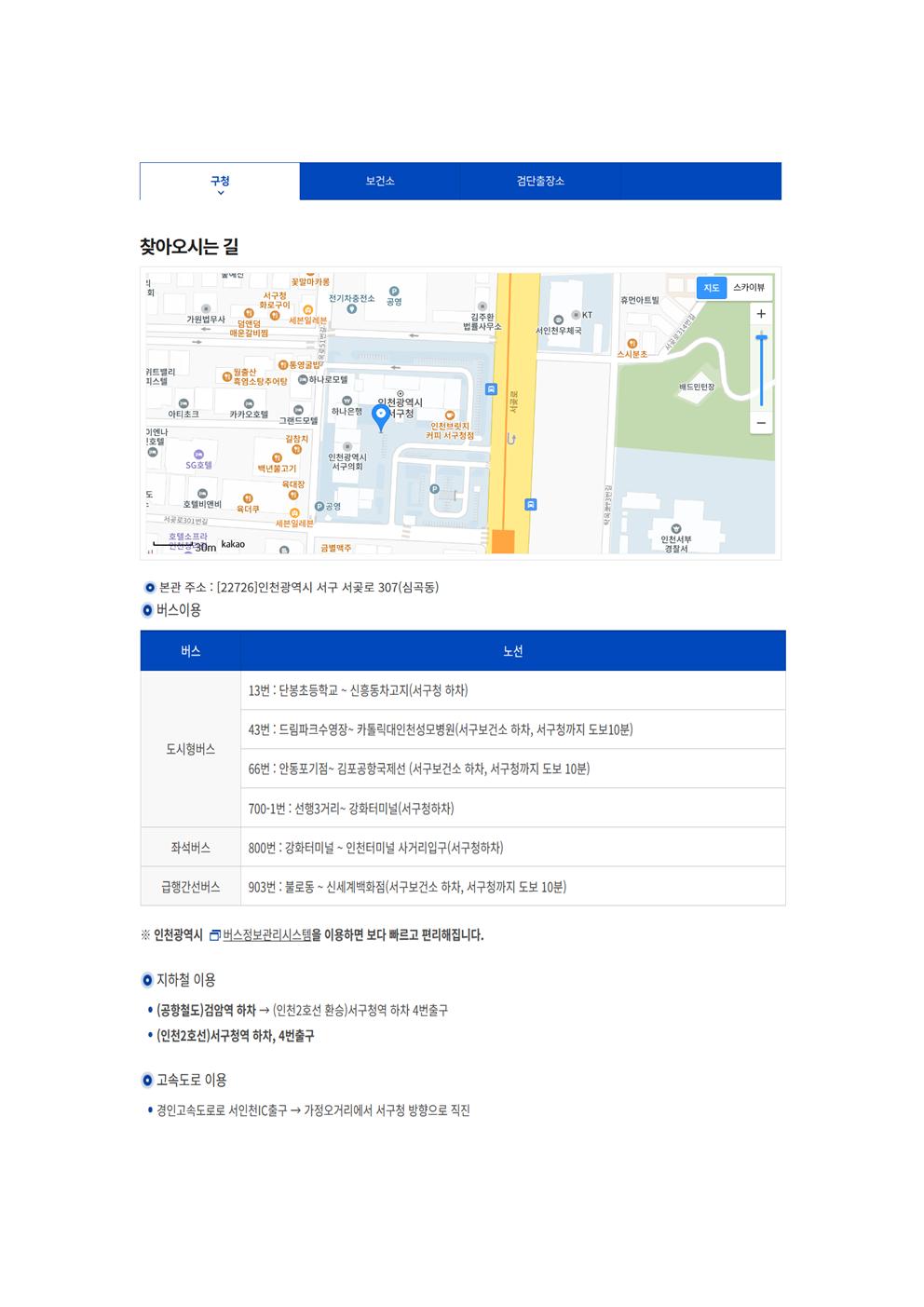924x1307 pixels.
Task: Select the 구청 tab
Action: click(x=220, y=181)
